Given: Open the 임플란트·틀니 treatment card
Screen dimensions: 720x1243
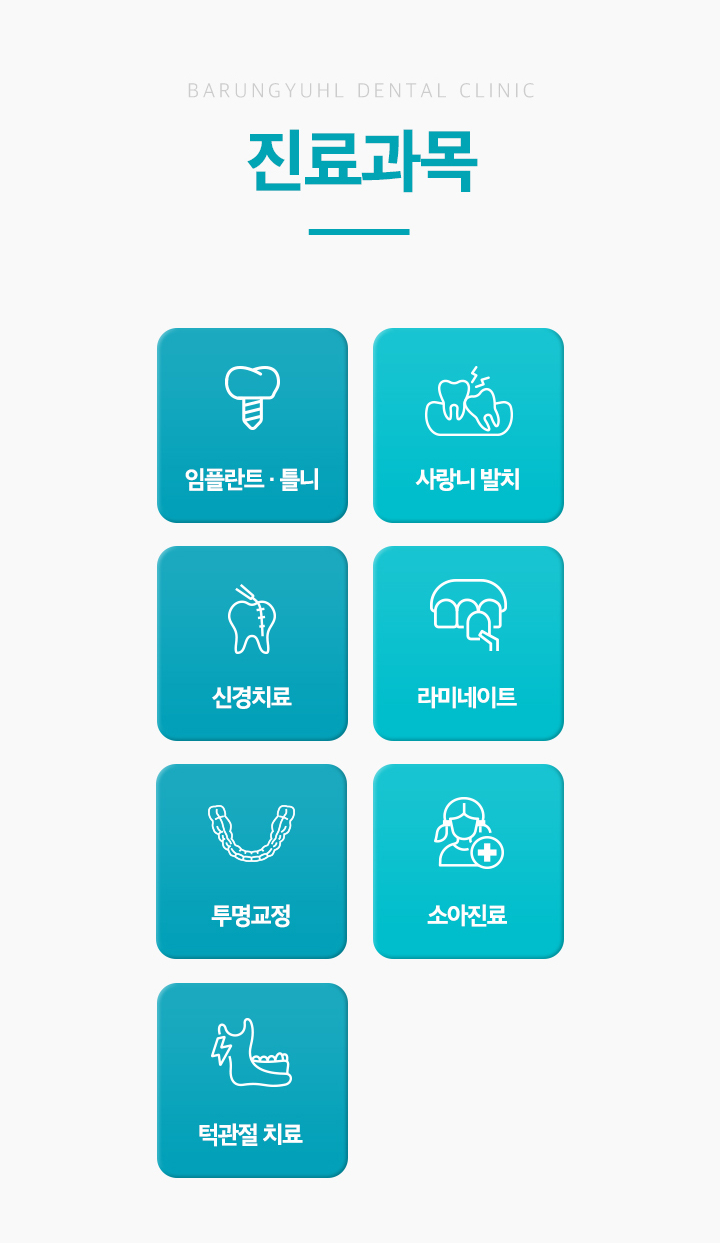Looking at the screenshot, I should pos(251,425).
